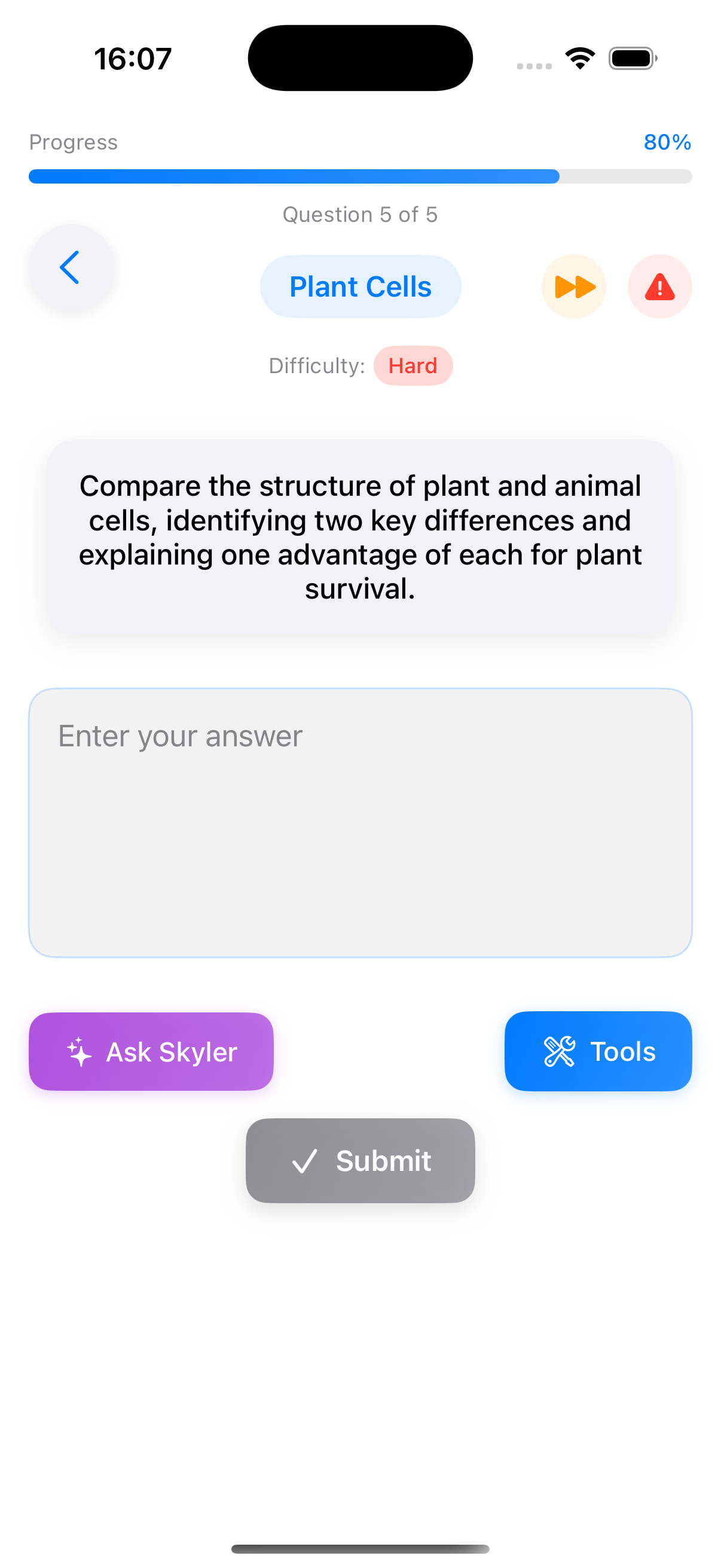Tap the Plant Cells topic chip
Viewport: 721px width, 1568px height.
coord(360,286)
